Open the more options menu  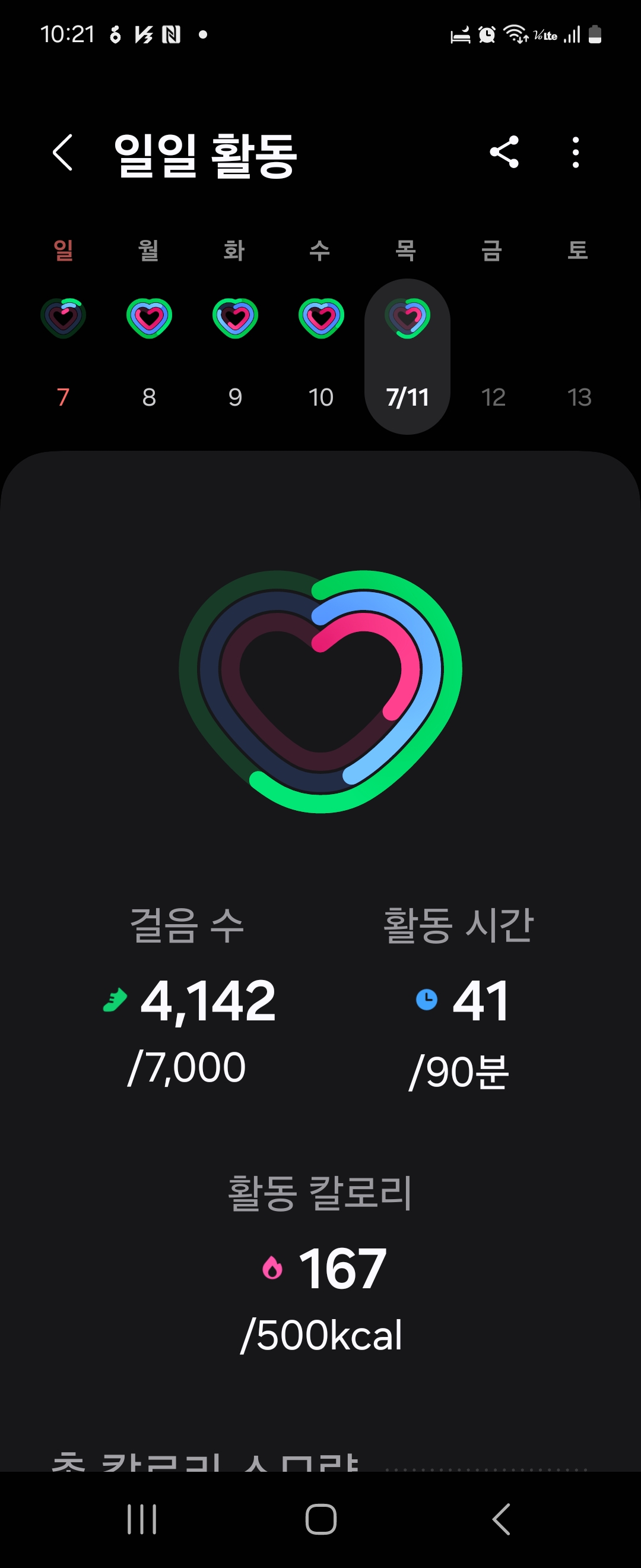coord(575,152)
